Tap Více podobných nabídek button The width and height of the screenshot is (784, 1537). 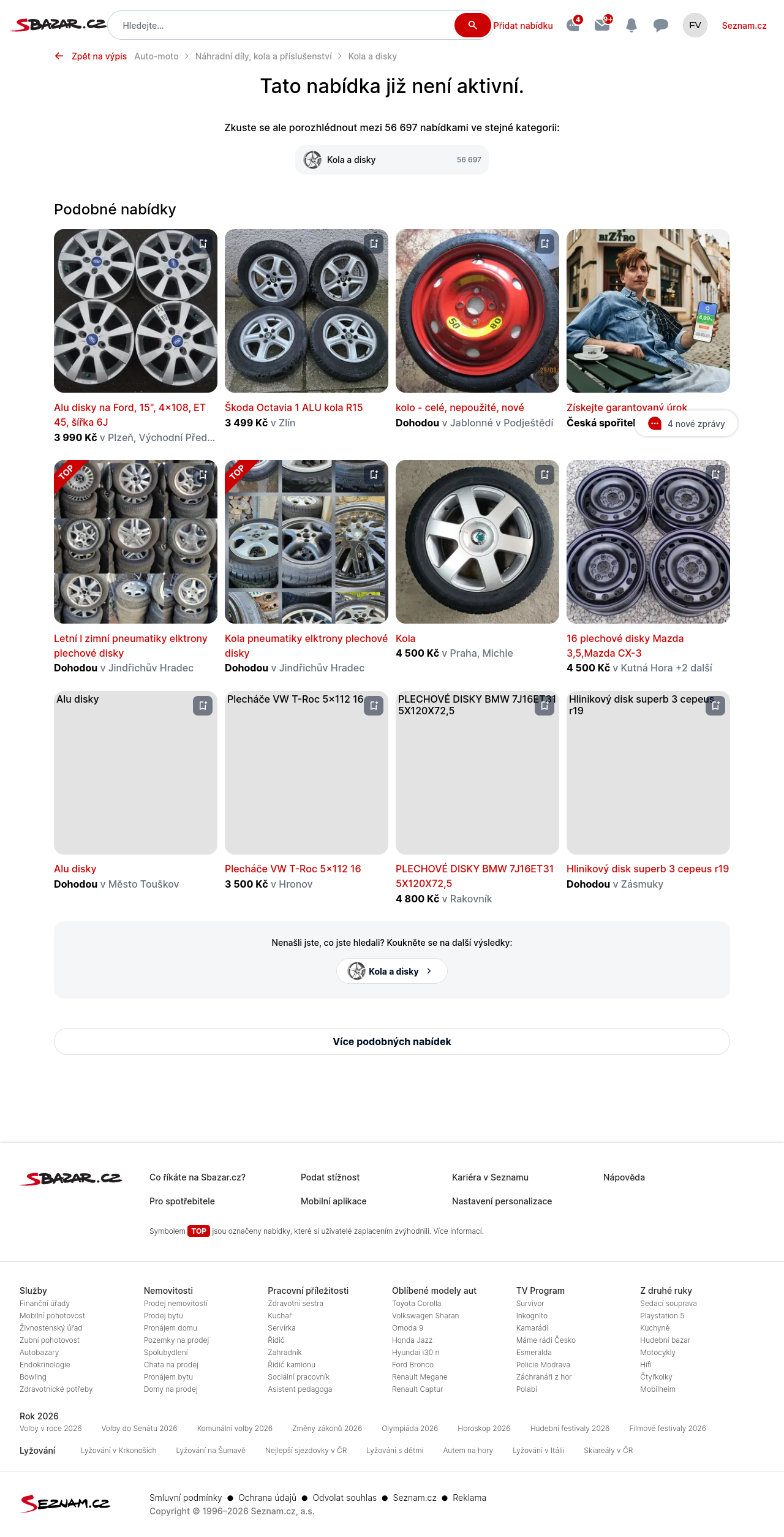click(392, 1041)
